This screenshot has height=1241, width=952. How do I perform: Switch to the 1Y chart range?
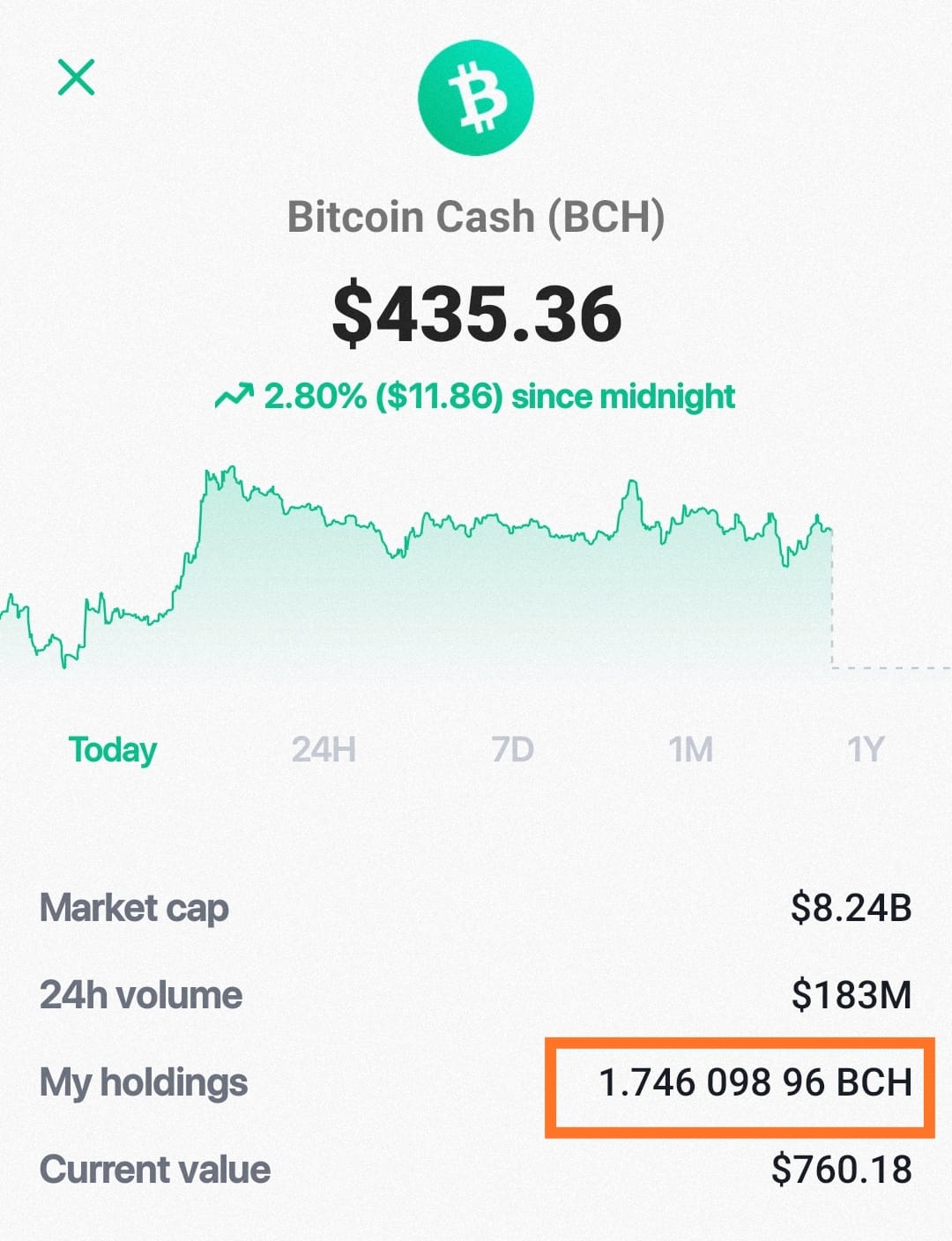pyautogui.click(x=865, y=750)
